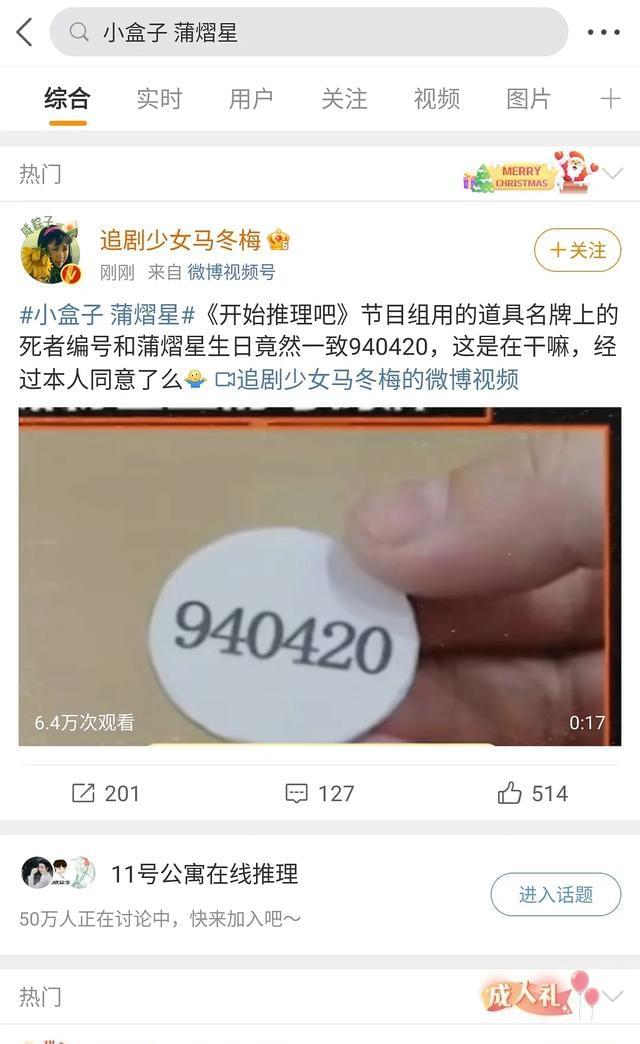Tap the search box with 小盒子 蒲熠星

click(310, 33)
